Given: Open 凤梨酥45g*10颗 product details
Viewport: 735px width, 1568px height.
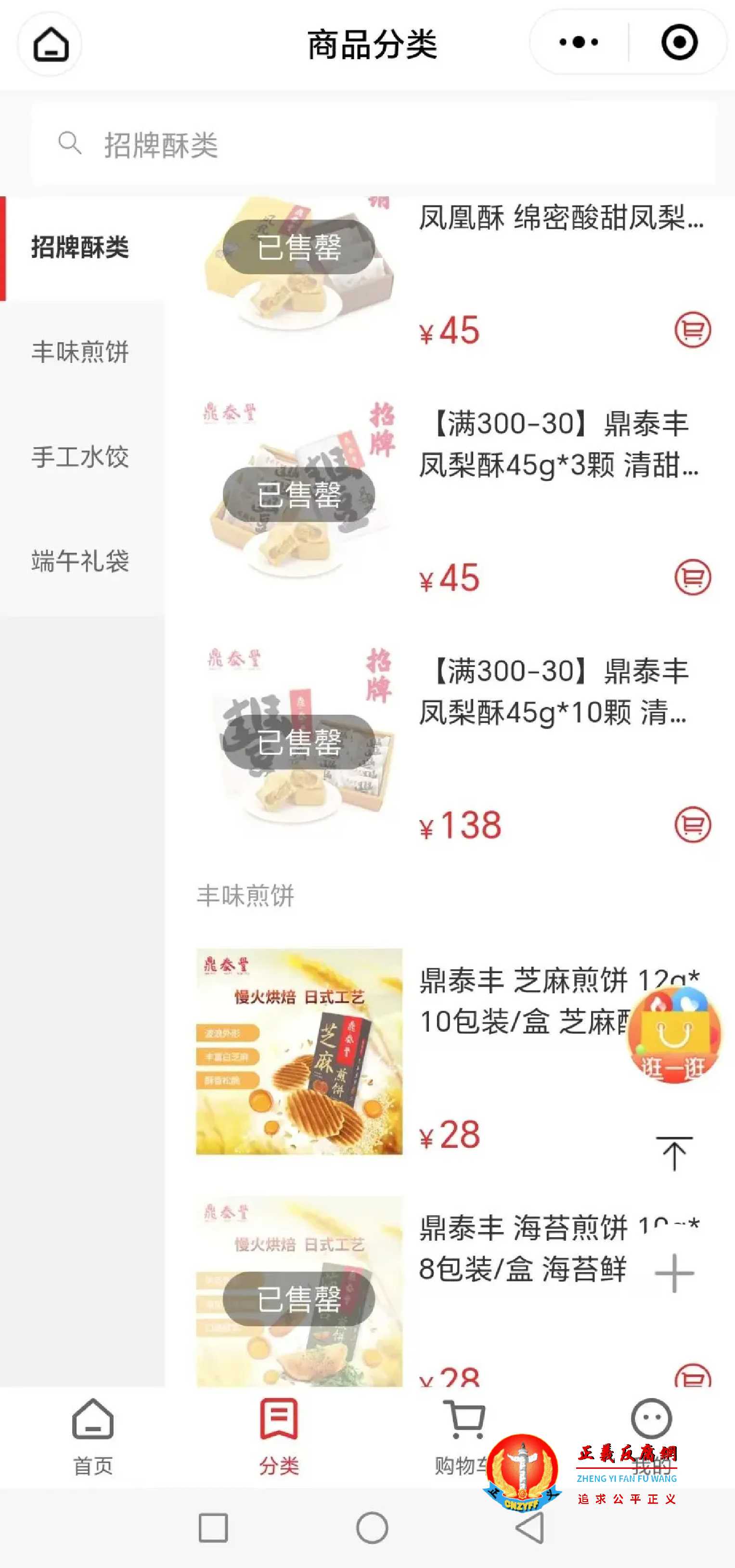Looking at the screenshot, I should click(553, 692).
